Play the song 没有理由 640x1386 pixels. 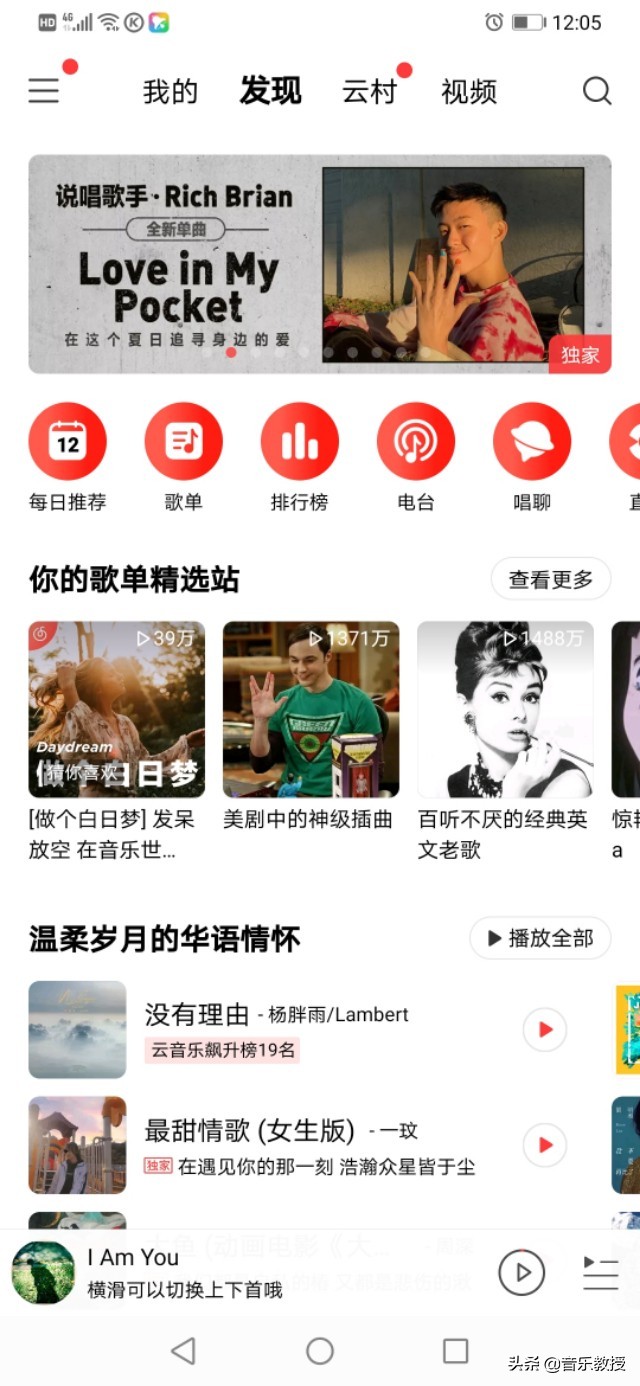click(x=545, y=1029)
